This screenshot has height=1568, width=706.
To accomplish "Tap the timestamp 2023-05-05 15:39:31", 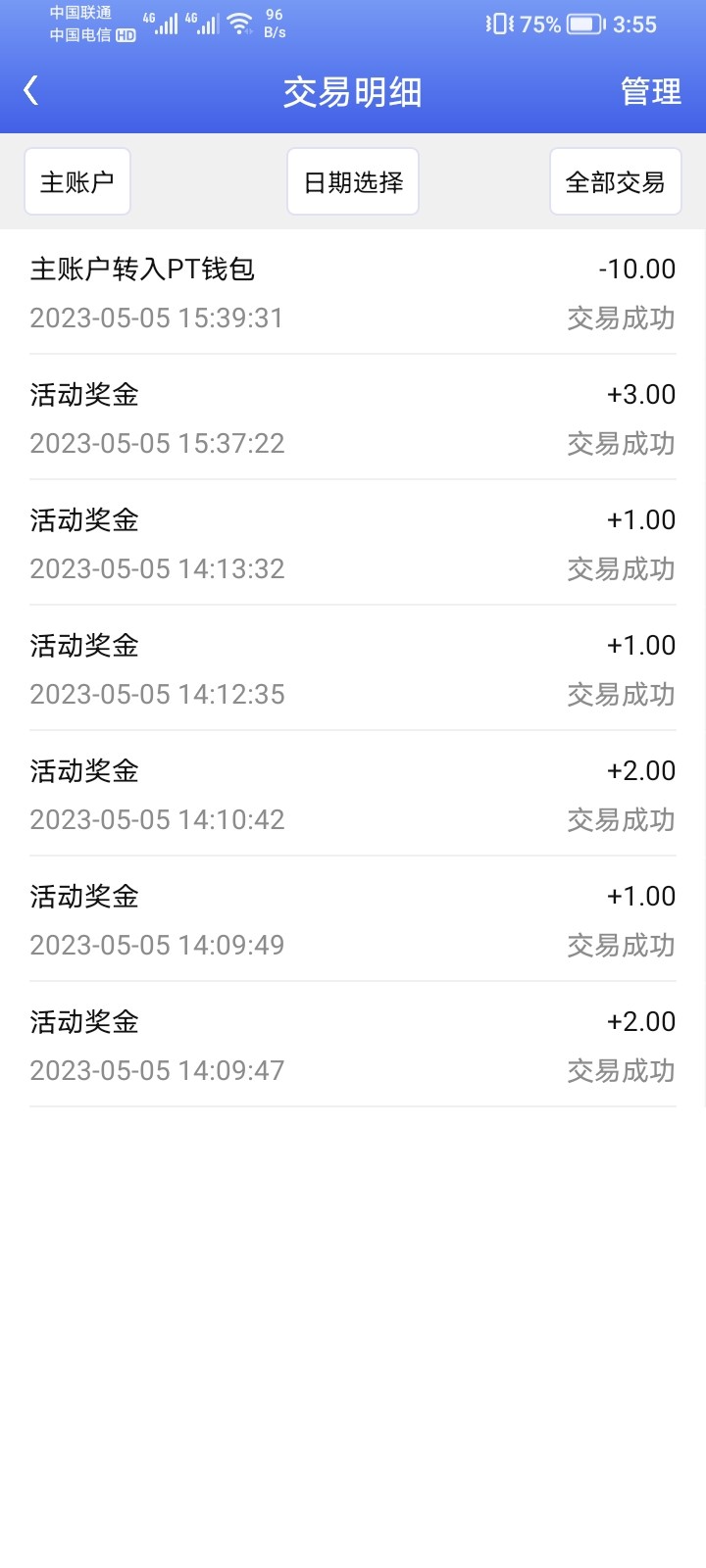I will point(156,318).
